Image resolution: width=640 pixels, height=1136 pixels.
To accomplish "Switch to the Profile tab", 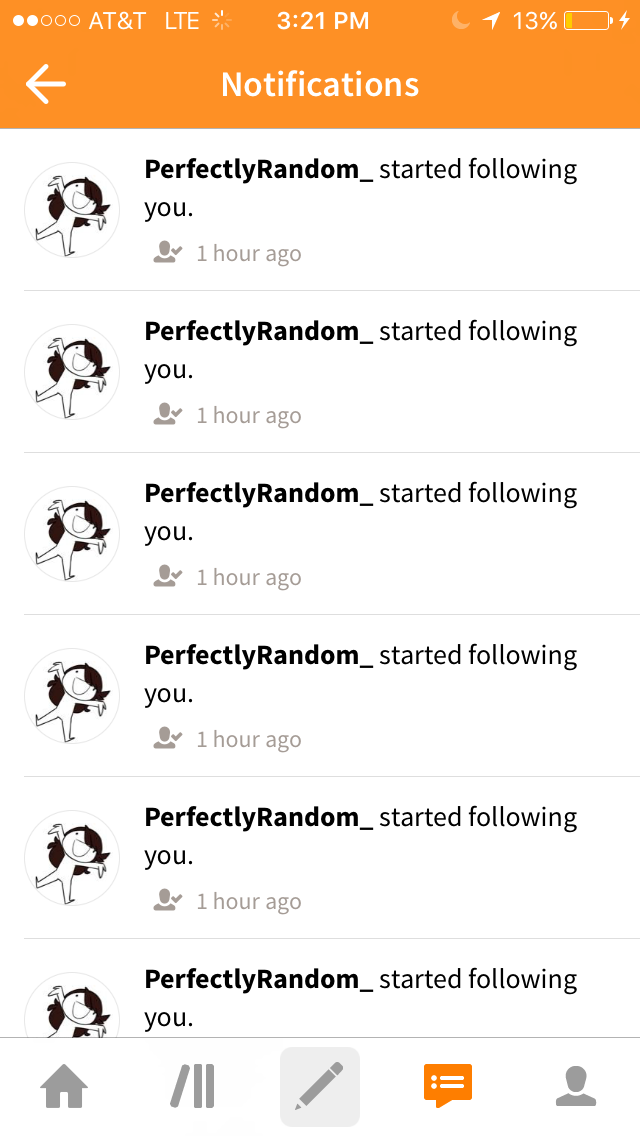I will coord(576,1086).
